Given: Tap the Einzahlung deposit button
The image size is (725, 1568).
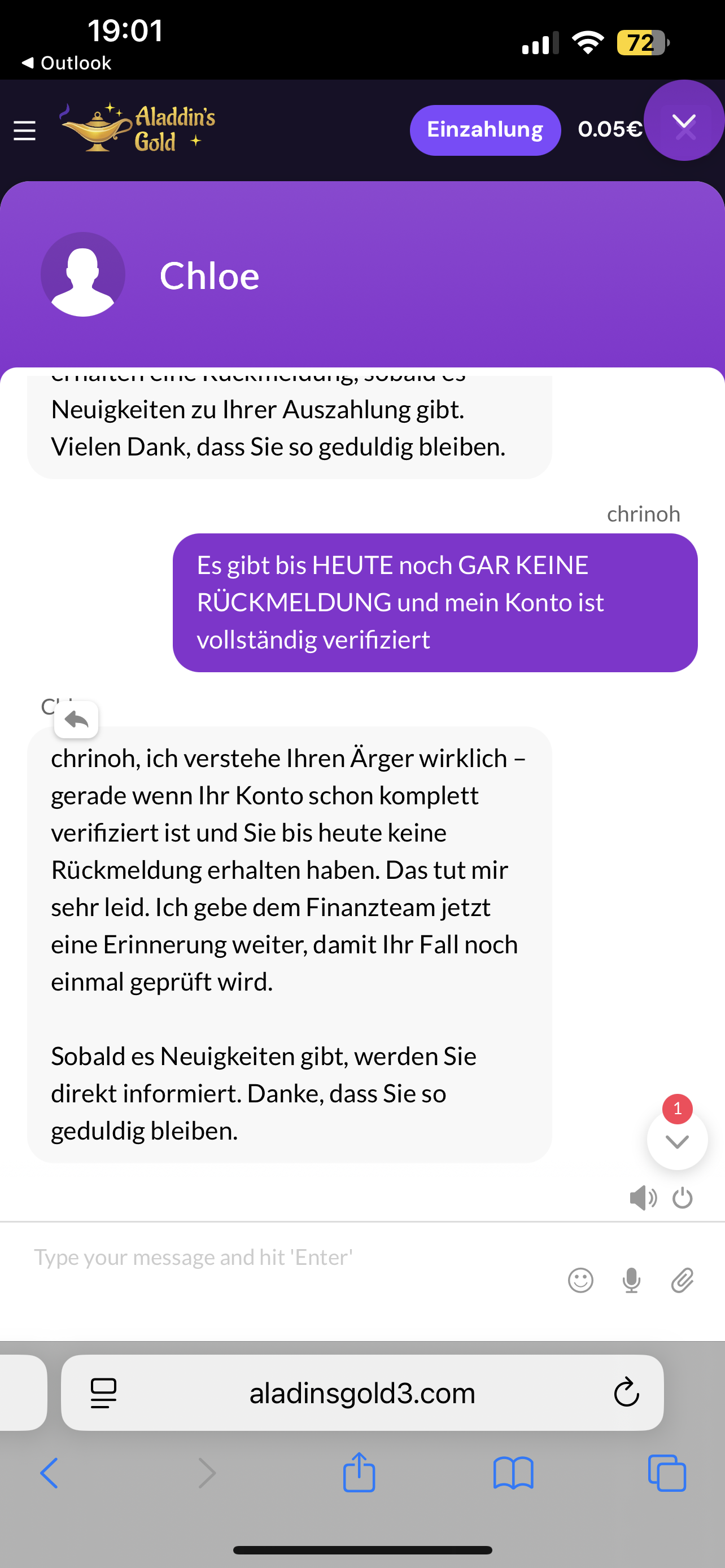Looking at the screenshot, I should pos(484,130).
